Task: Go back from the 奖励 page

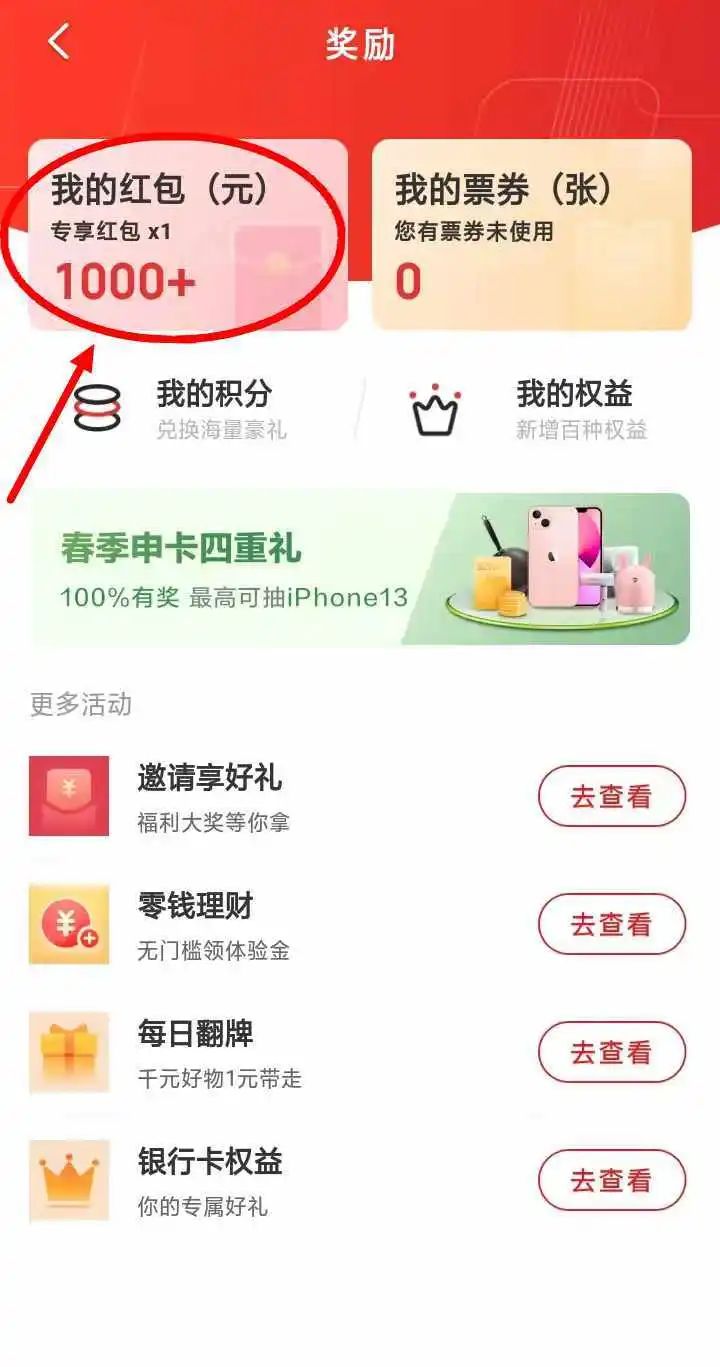Action: (59, 43)
